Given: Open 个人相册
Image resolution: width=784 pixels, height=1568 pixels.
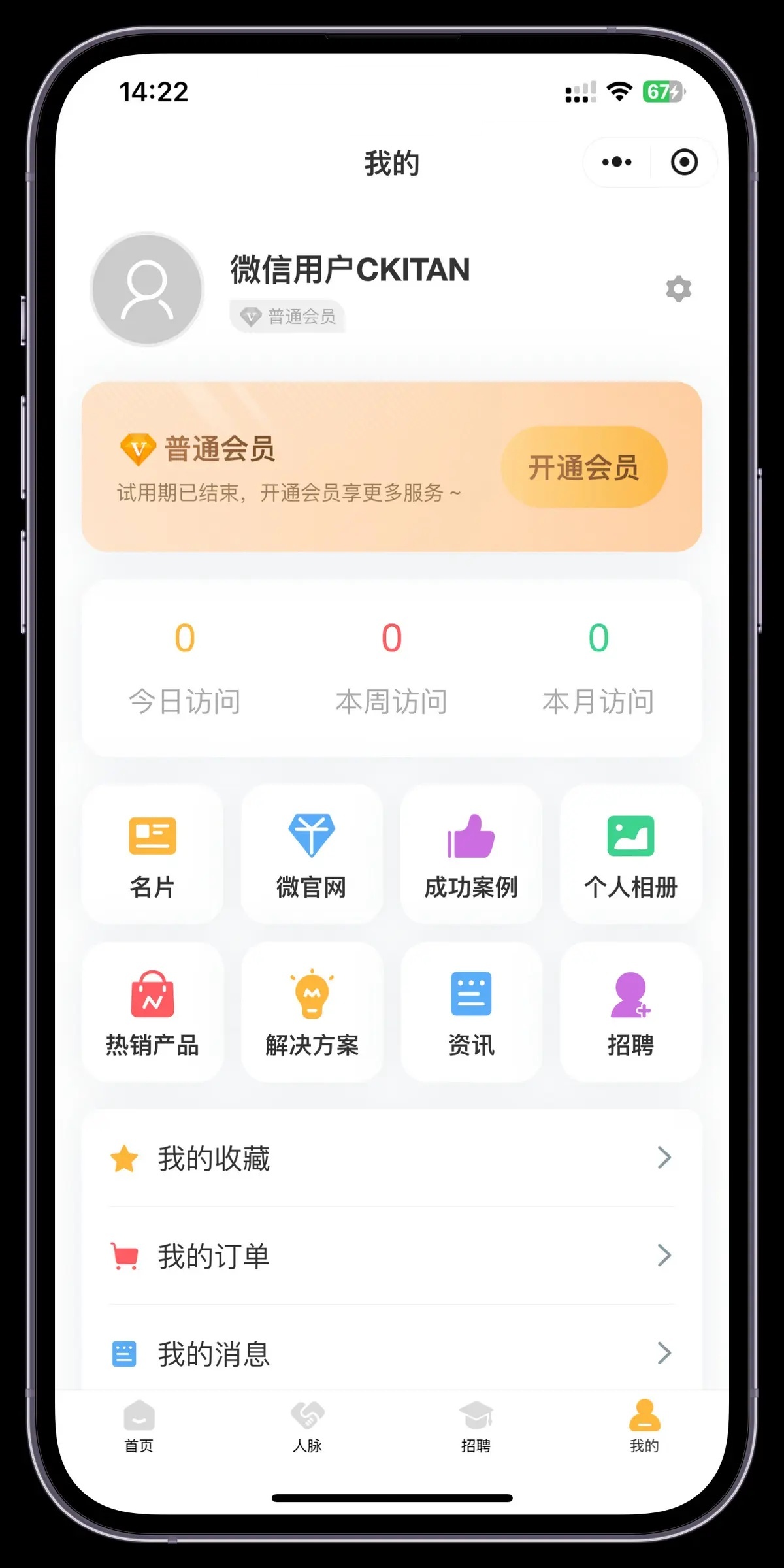Looking at the screenshot, I should point(630,855).
